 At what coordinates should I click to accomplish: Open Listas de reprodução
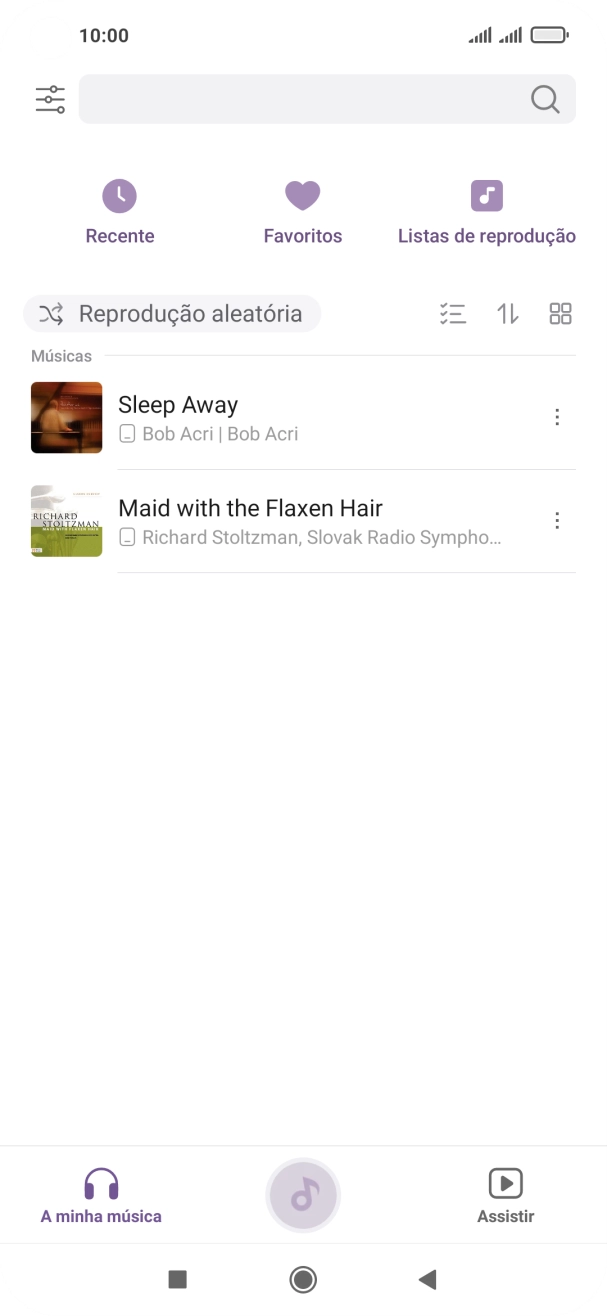[486, 212]
